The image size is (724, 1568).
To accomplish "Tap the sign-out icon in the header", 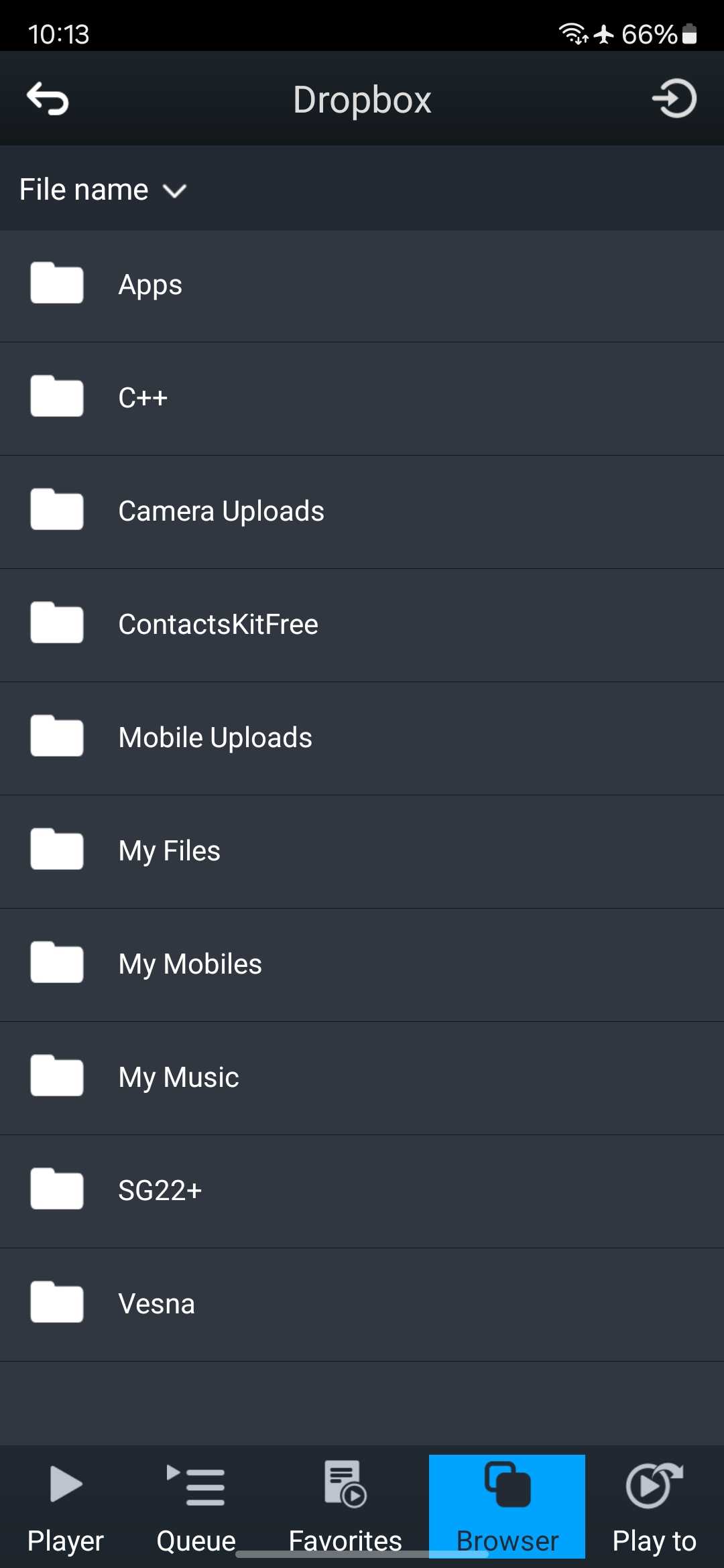I will coord(674,99).
